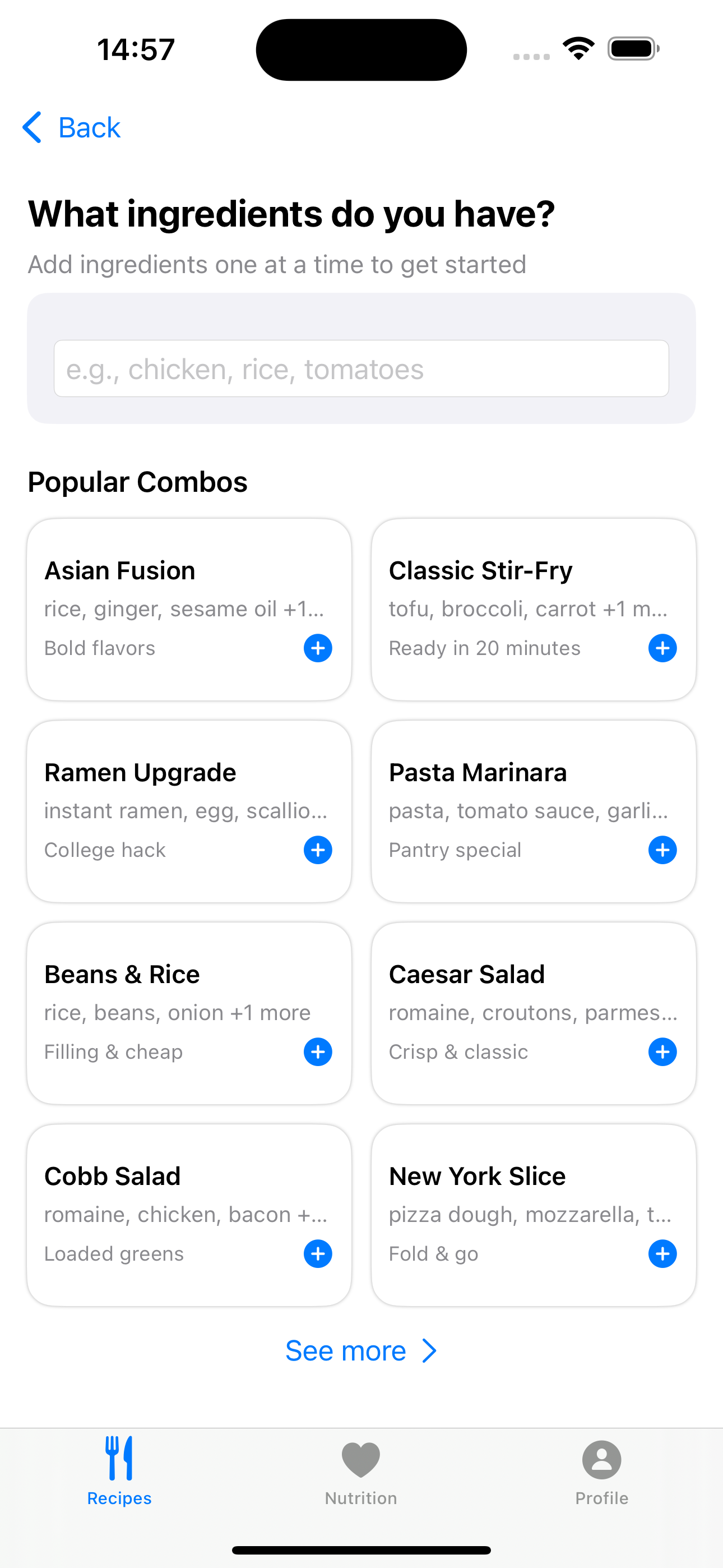This screenshot has height=1568, width=723.
Task: Add New York Slice via its plus icon
Action: pos(662,1253)
